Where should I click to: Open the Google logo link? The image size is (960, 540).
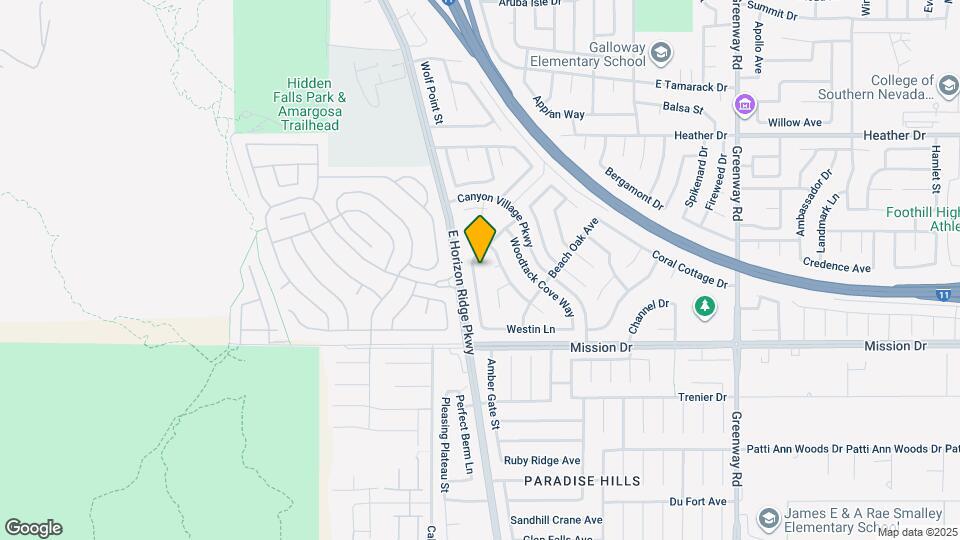click(x=34, y=528)
